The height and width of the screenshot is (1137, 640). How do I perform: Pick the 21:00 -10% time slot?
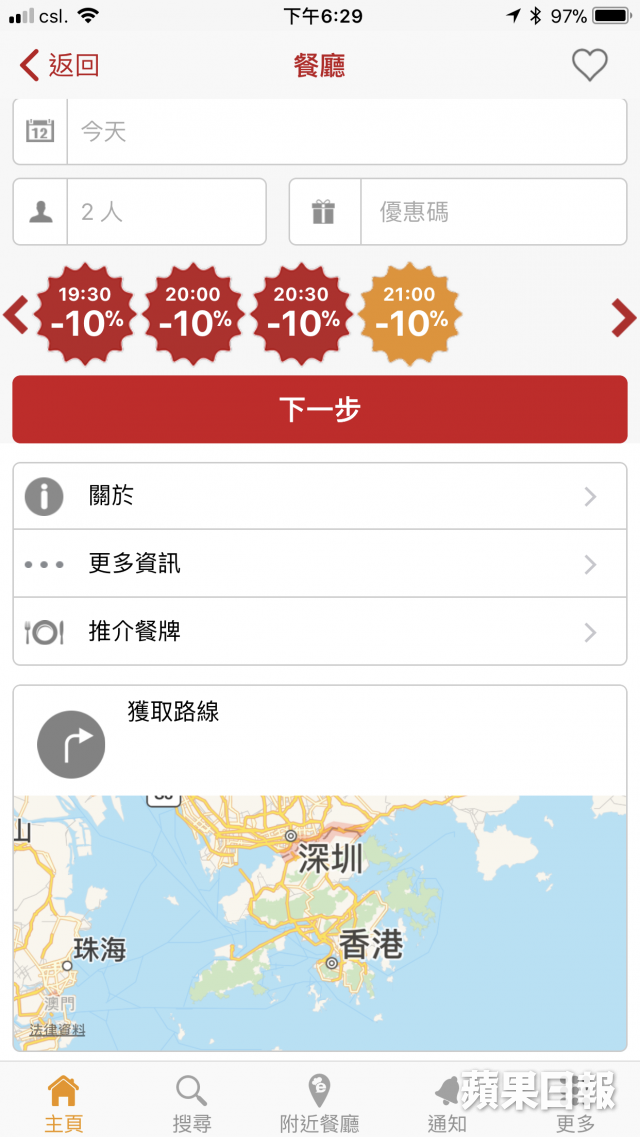[410, 314]
